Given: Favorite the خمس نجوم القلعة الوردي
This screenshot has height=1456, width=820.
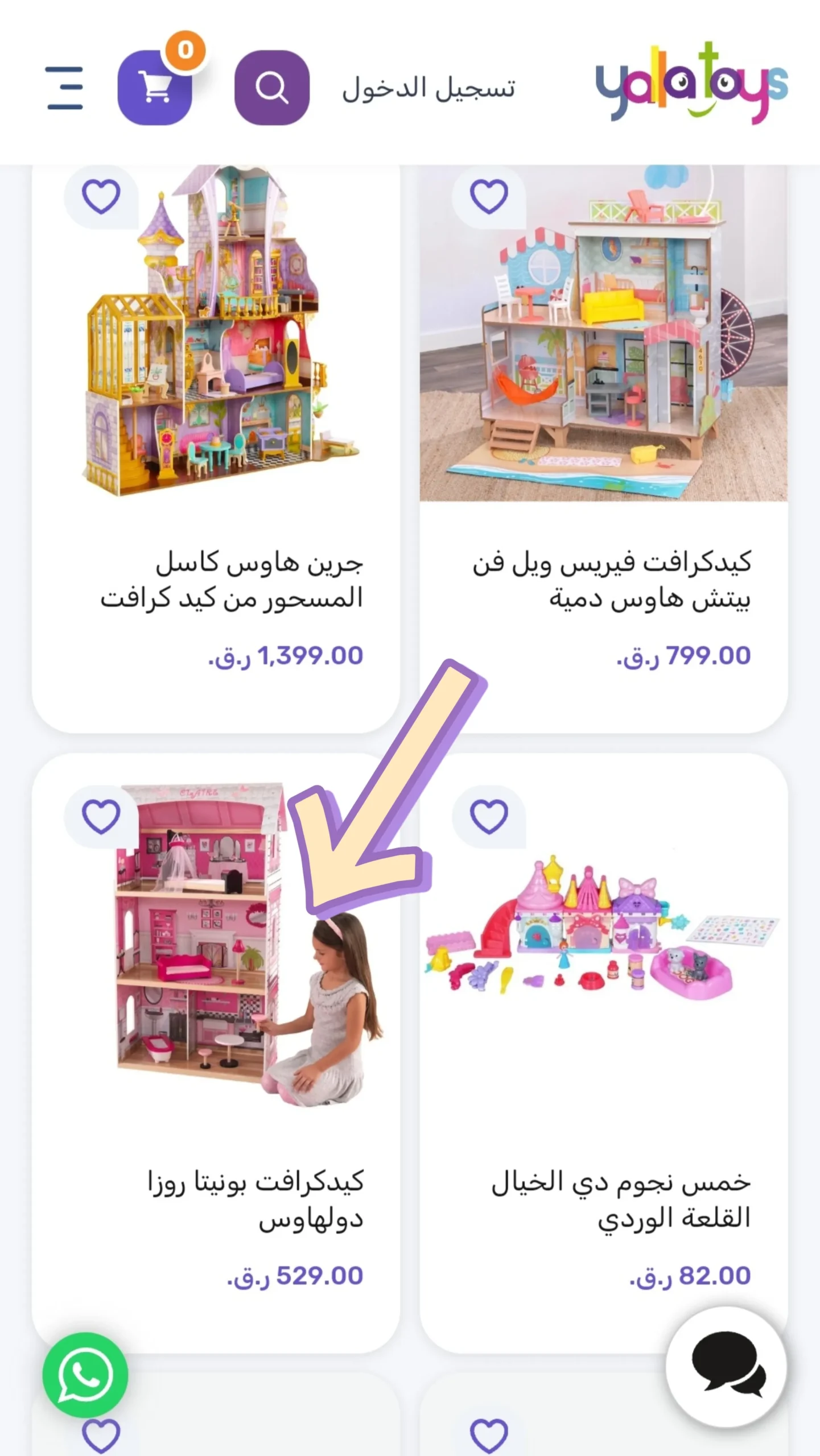Looking at the screenshot, I should coord(489,817).
